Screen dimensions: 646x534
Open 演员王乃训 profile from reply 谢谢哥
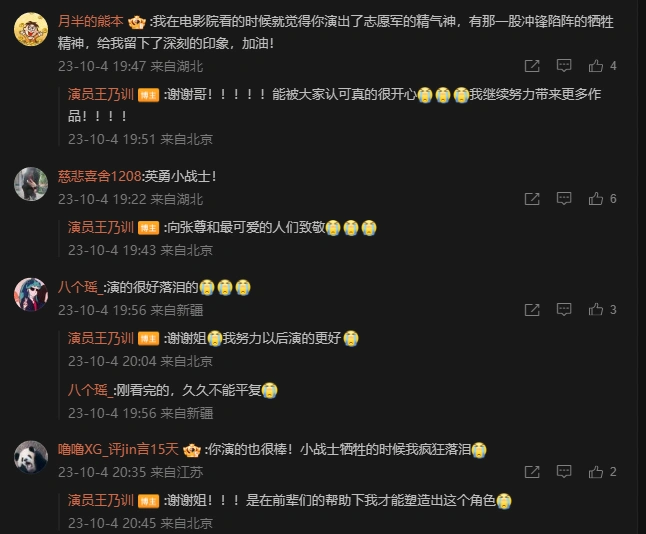pyautogui.click(x=100, y=95)
